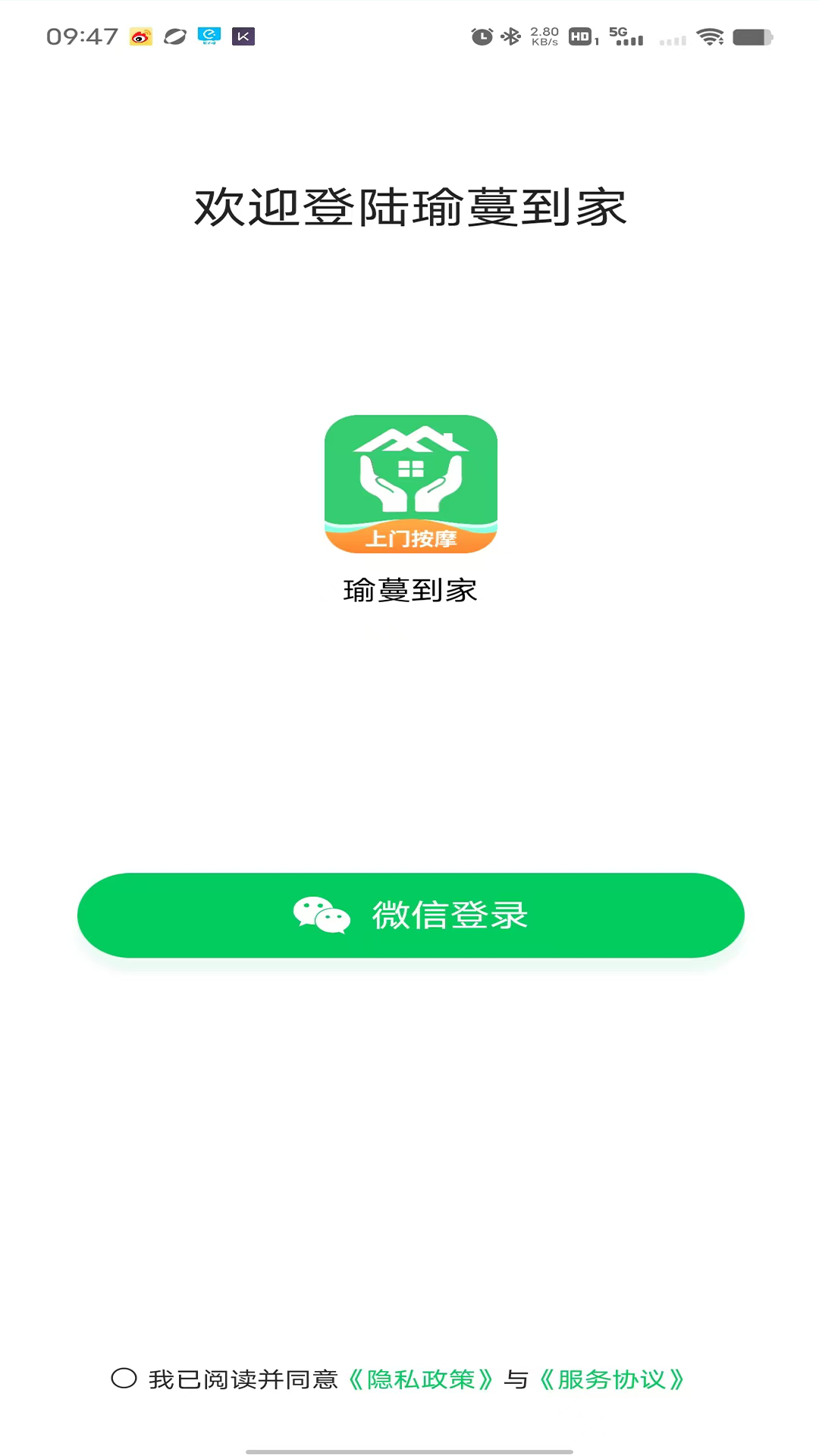Open the 《服务协议》 link

point(611,1379)
